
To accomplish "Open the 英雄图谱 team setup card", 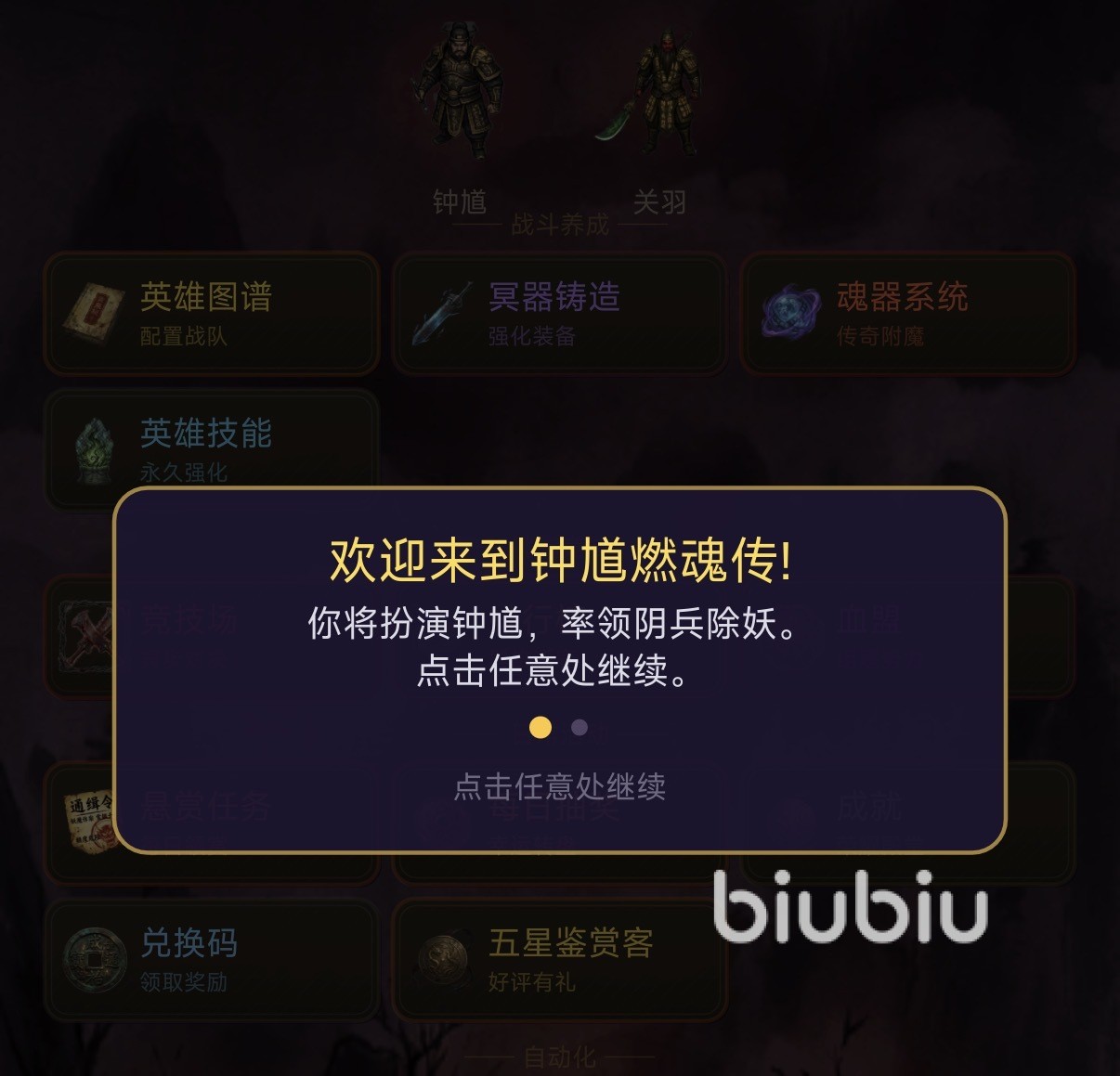I will [x=212, y=314].
